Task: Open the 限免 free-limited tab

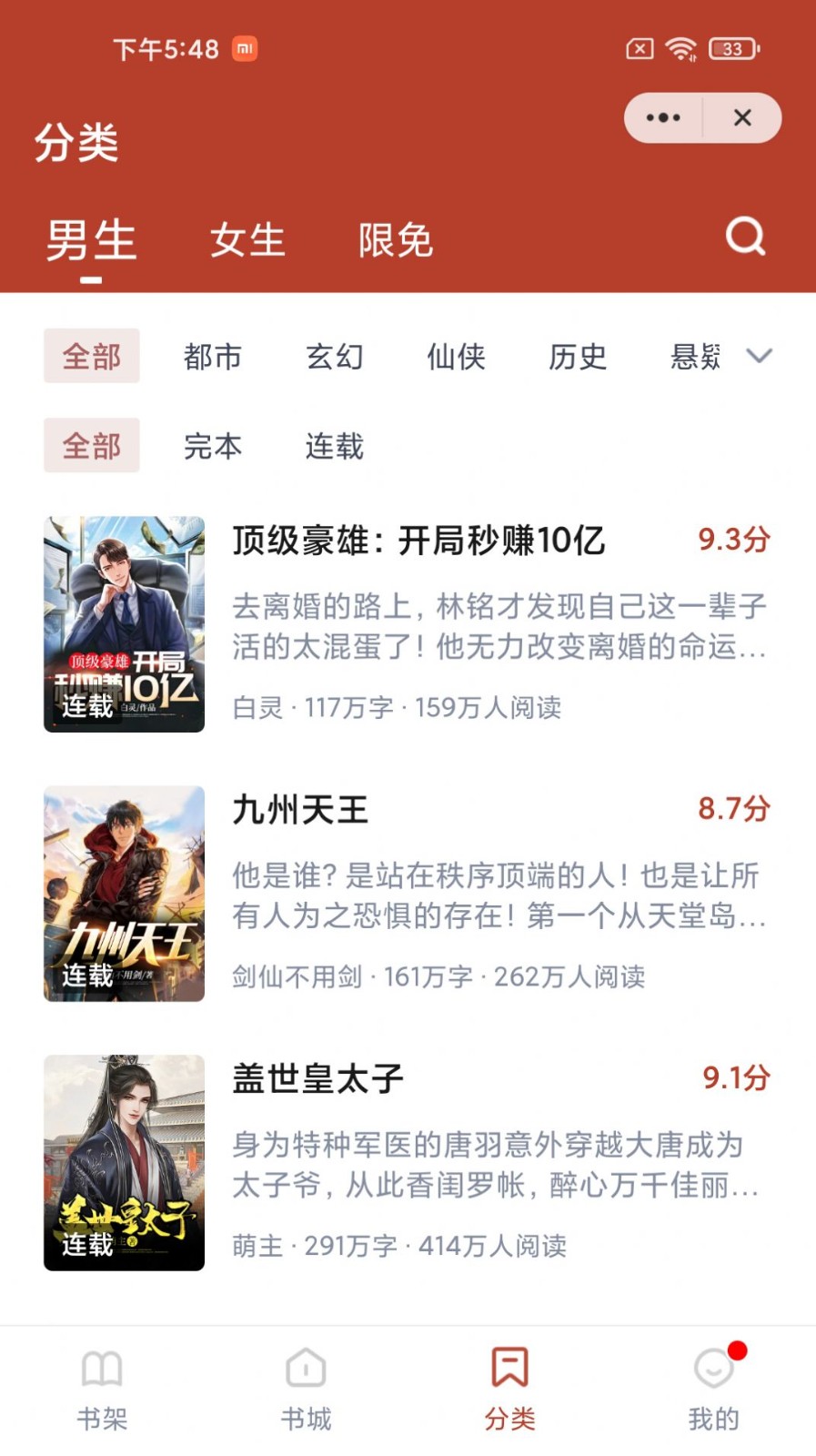Action: [395, 240]
